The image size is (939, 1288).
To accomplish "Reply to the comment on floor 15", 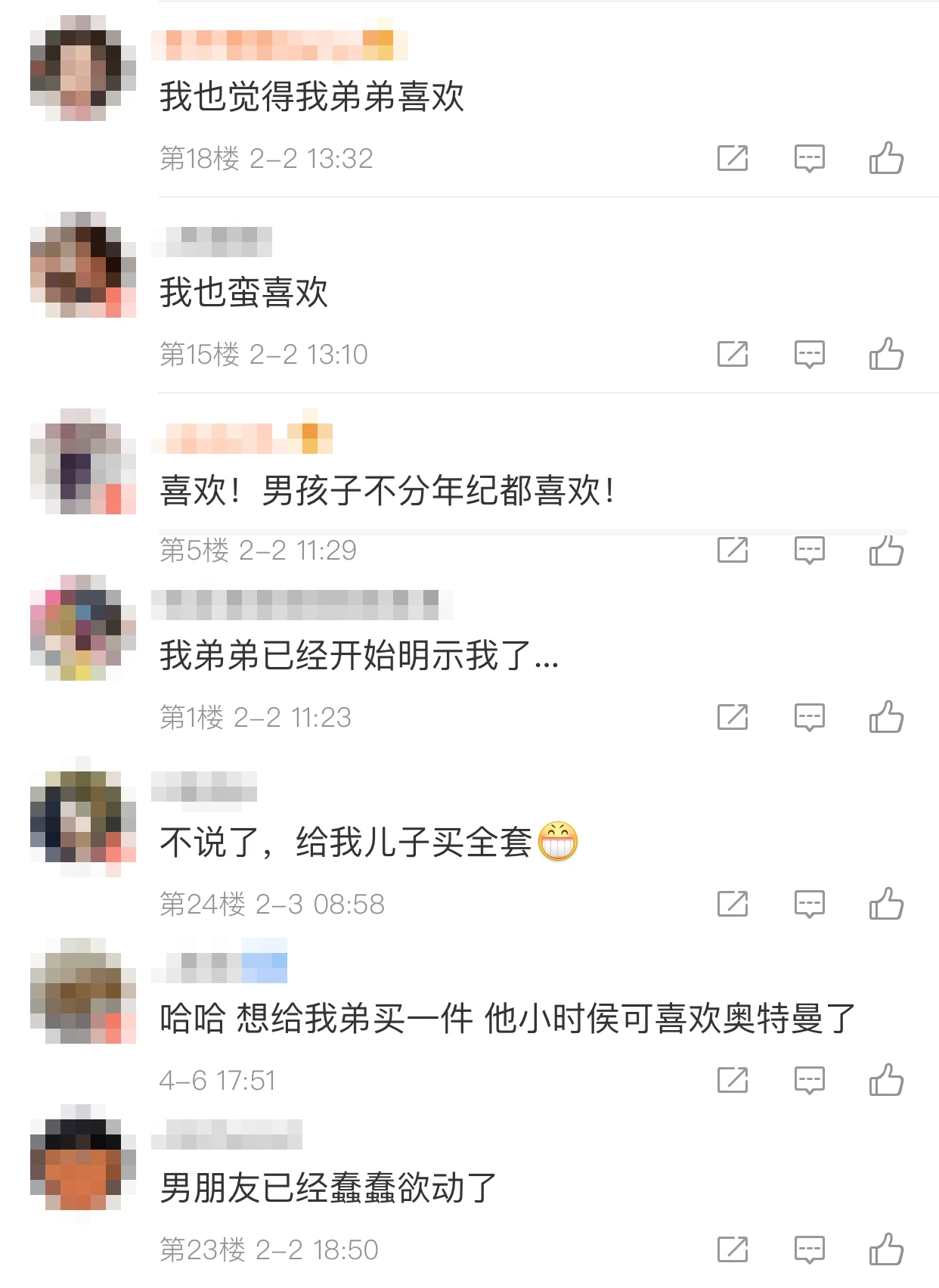I will (x=809, y=354).
